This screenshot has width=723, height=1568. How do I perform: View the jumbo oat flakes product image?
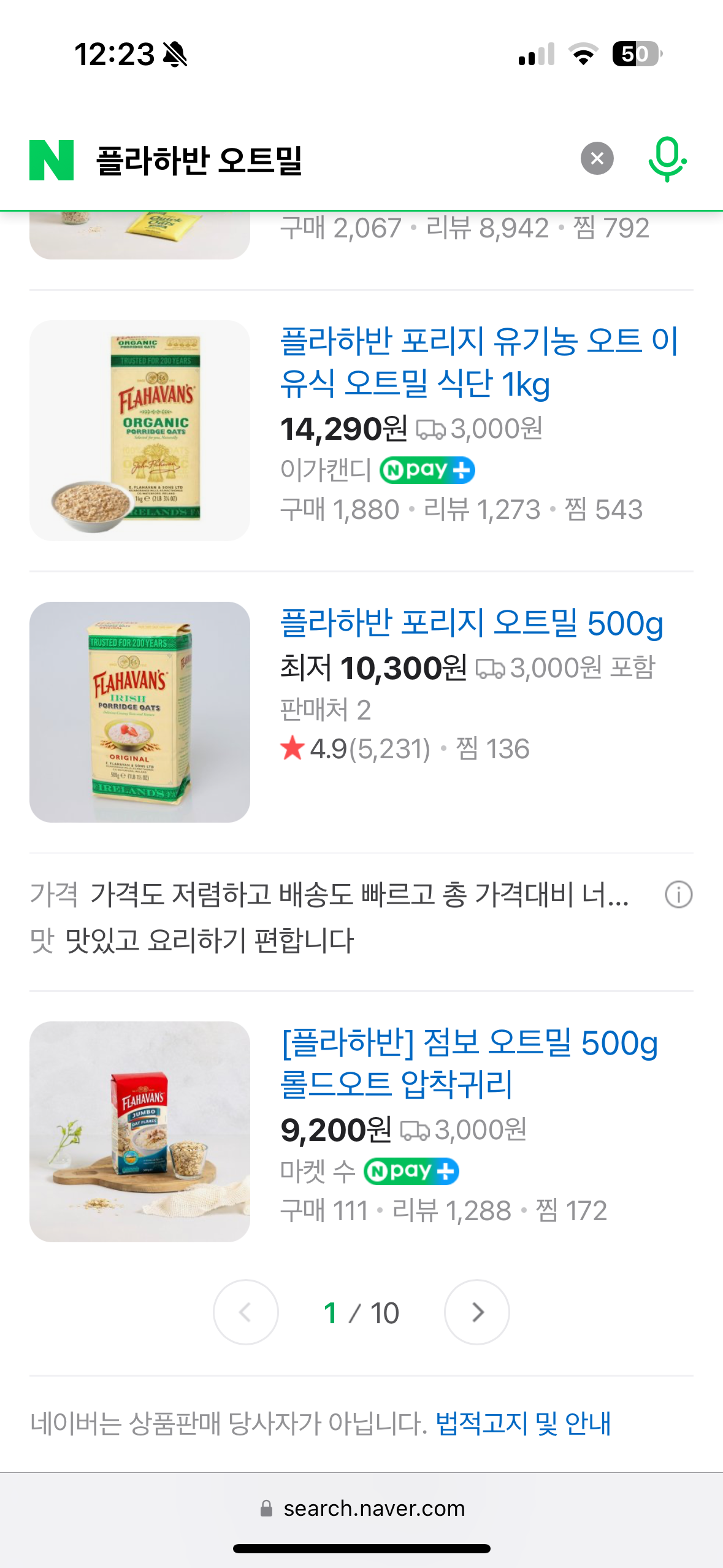140,1132
